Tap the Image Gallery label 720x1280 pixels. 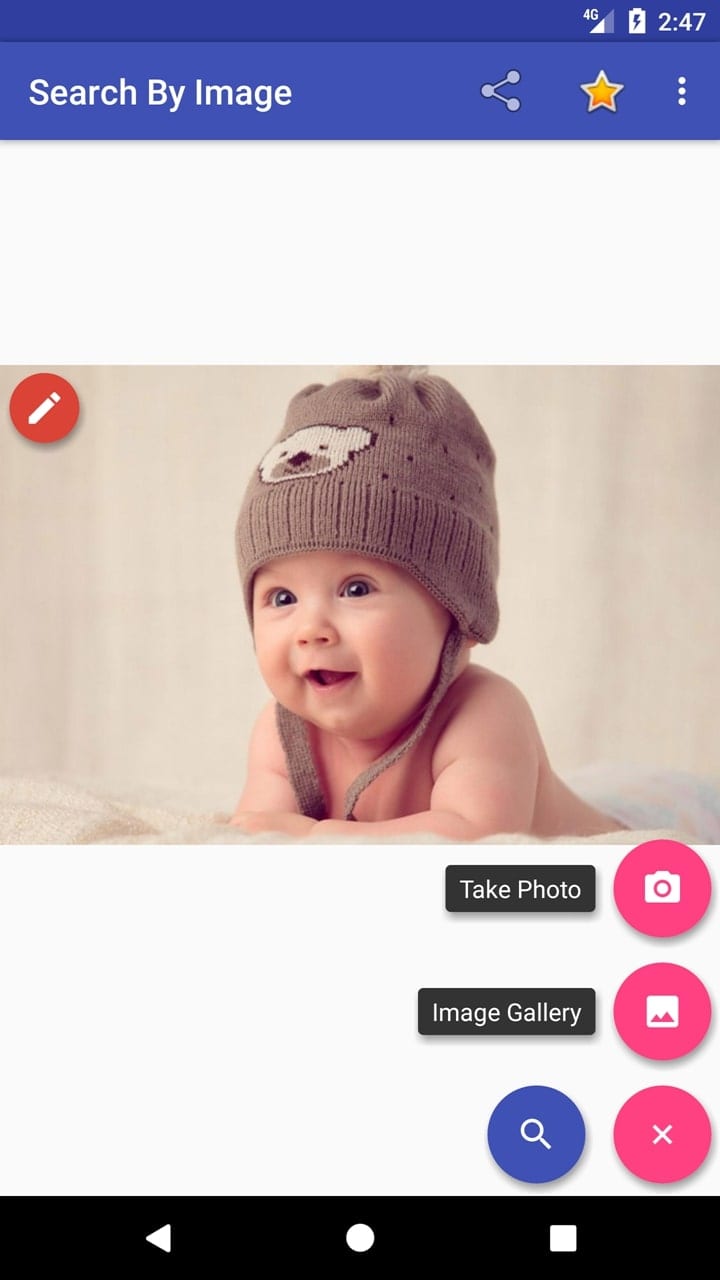tap(506, 1012)
